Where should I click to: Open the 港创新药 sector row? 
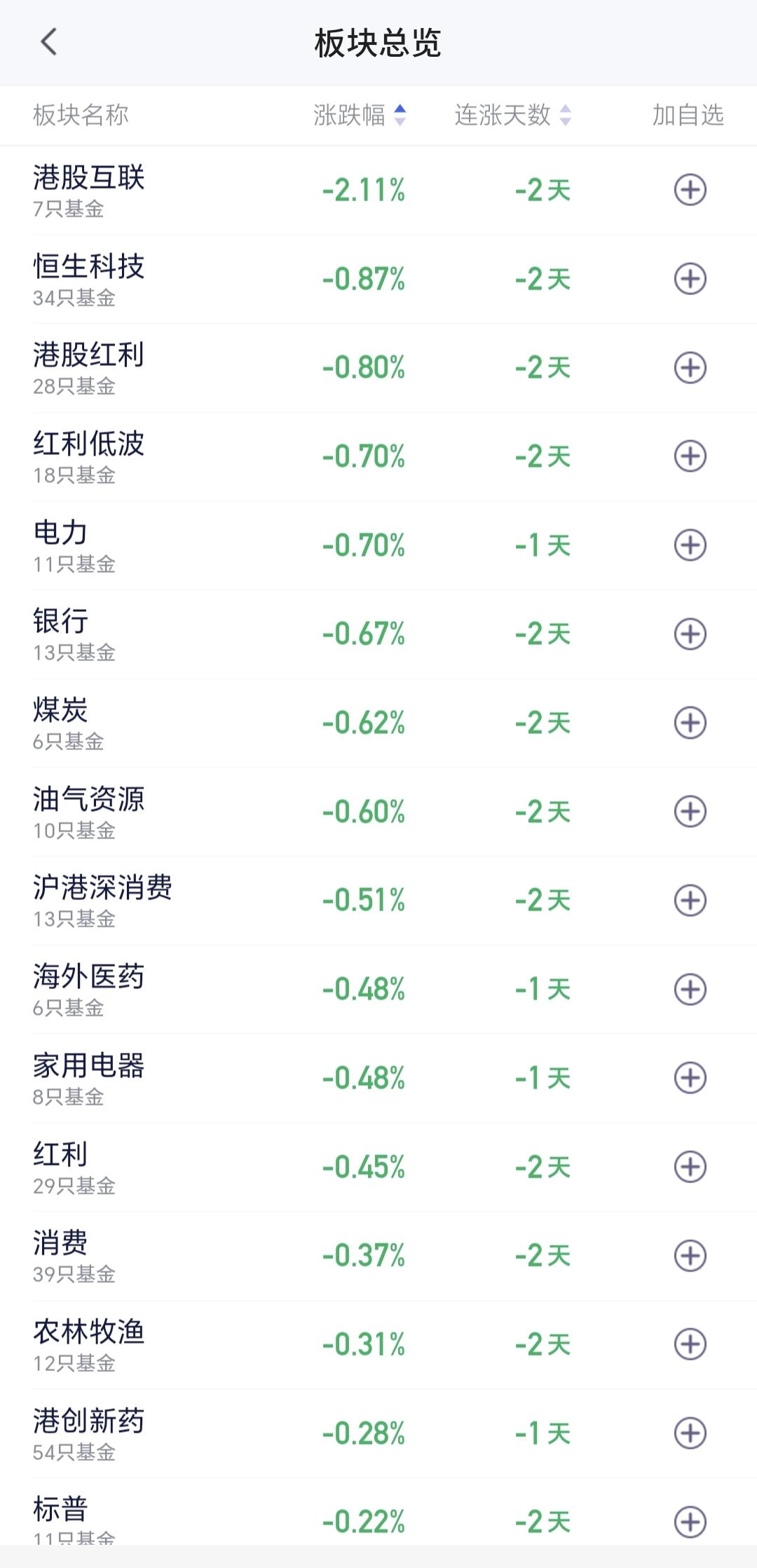378,1433
